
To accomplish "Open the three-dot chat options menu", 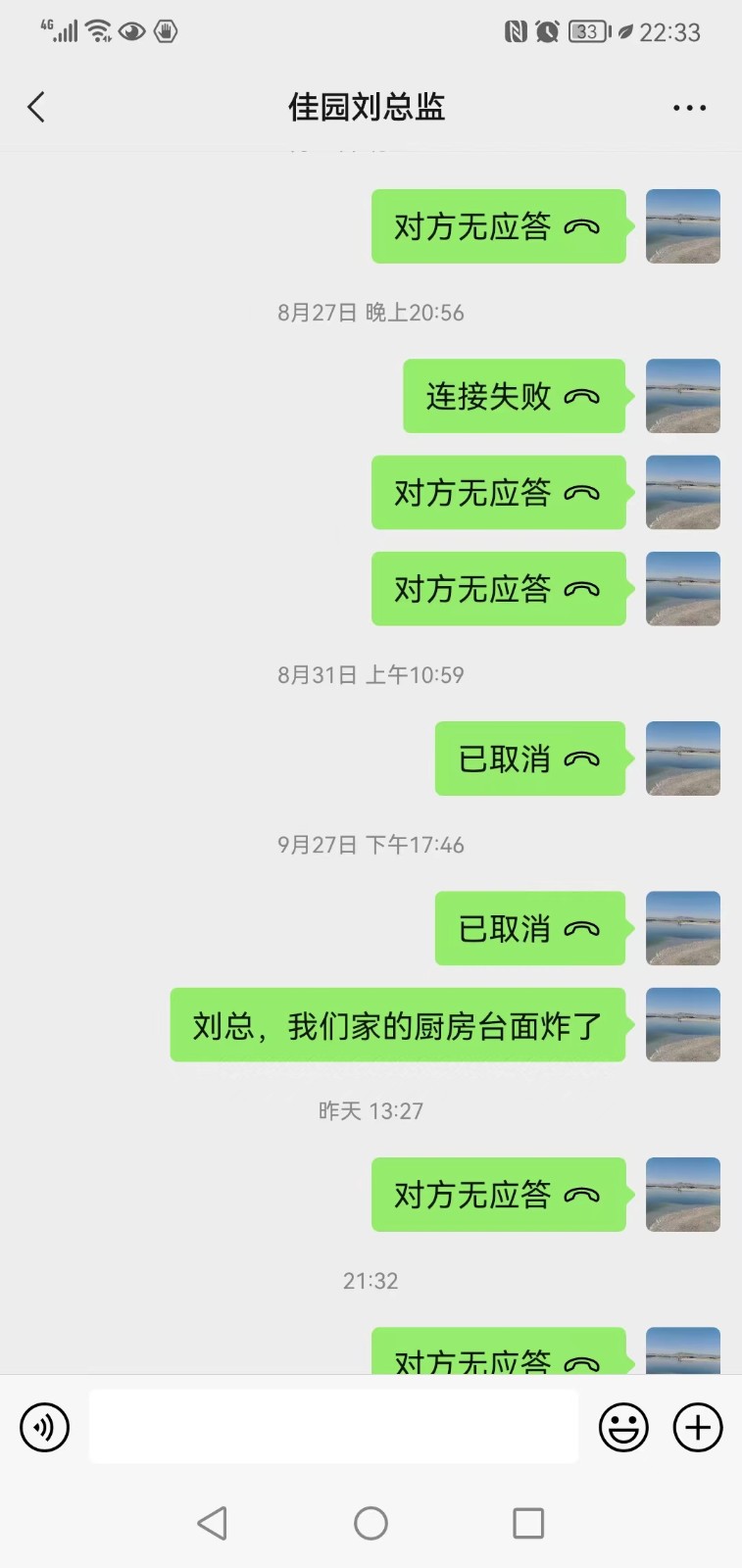I will [x=689, y=108].
